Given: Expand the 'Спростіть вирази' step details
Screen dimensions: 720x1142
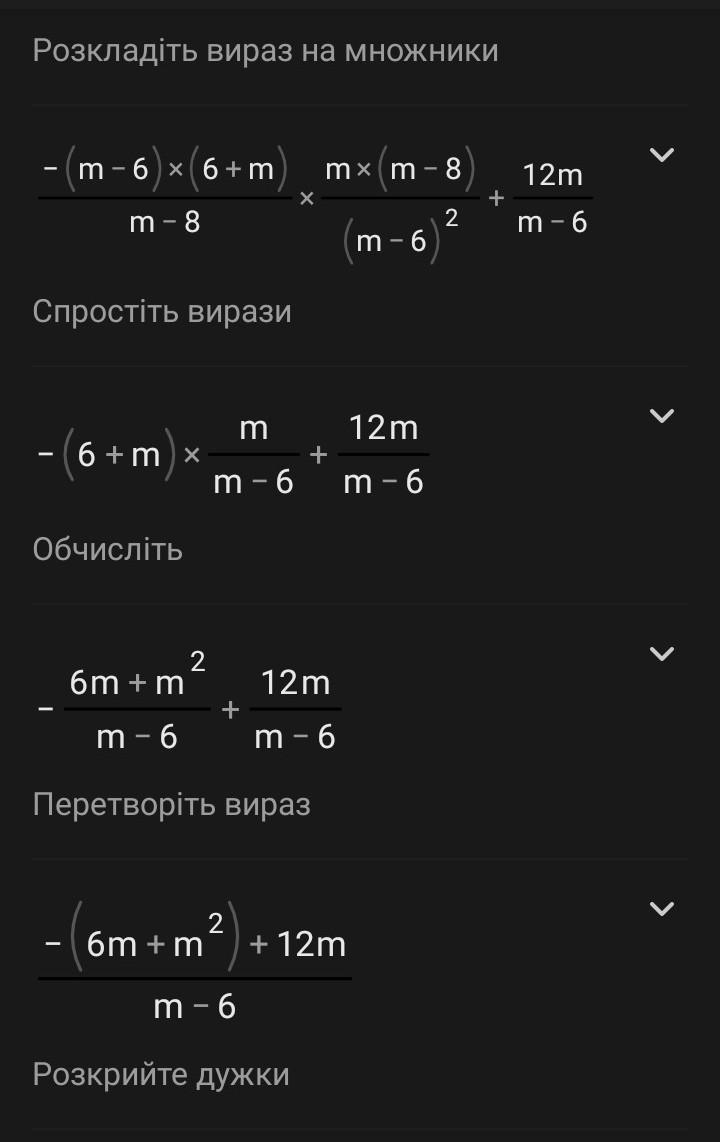Looking at the screenshot, I should tap(662, 416).
